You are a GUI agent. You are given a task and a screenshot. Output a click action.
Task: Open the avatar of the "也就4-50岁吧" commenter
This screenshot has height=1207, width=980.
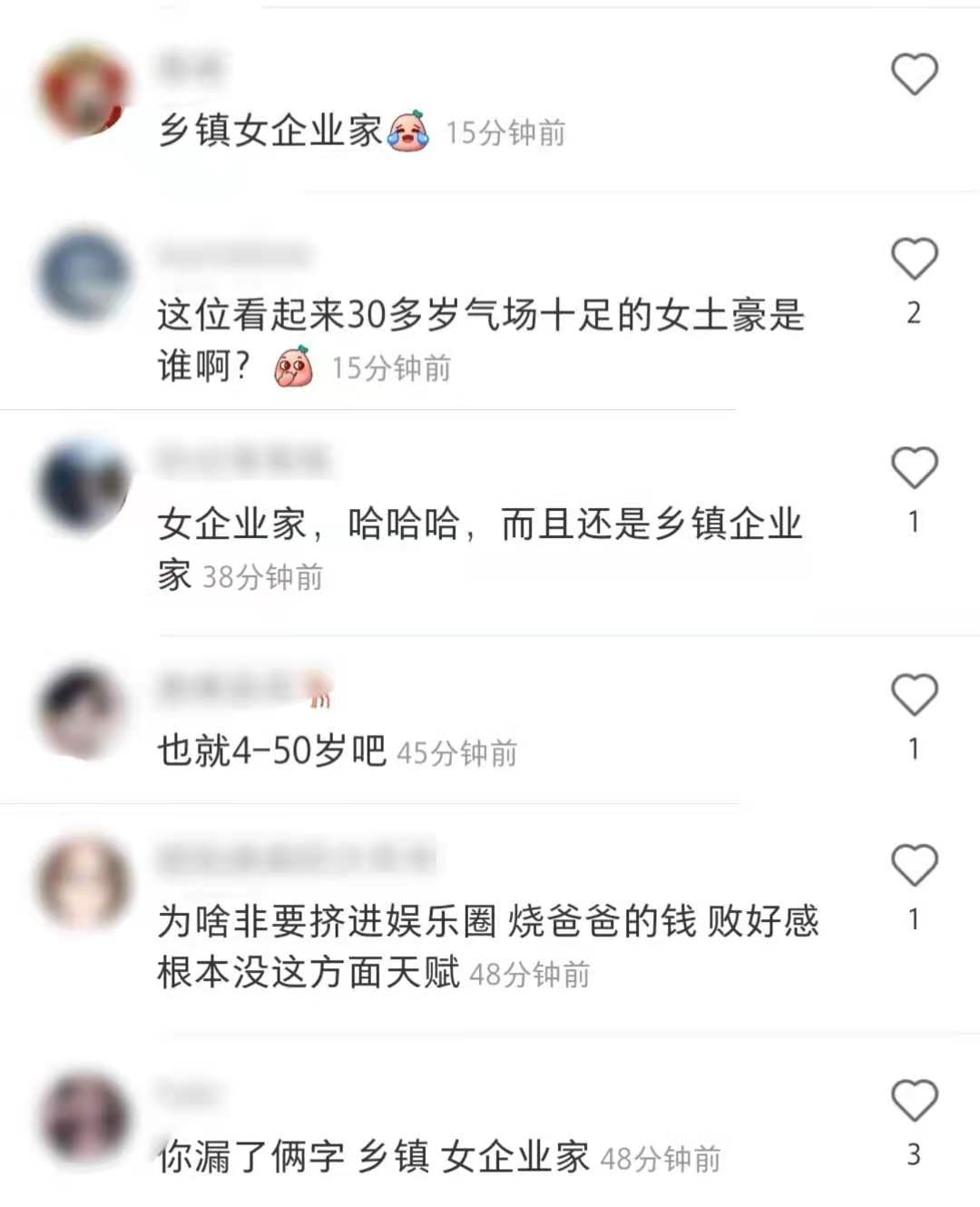coord(83,711)
